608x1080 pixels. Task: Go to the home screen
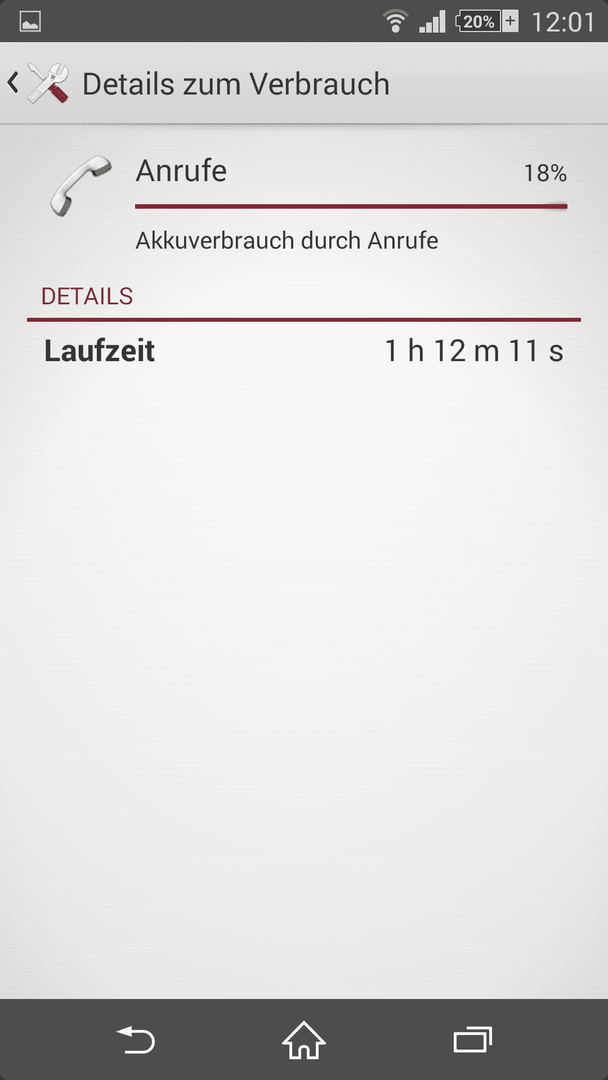tap(304, 1039)
